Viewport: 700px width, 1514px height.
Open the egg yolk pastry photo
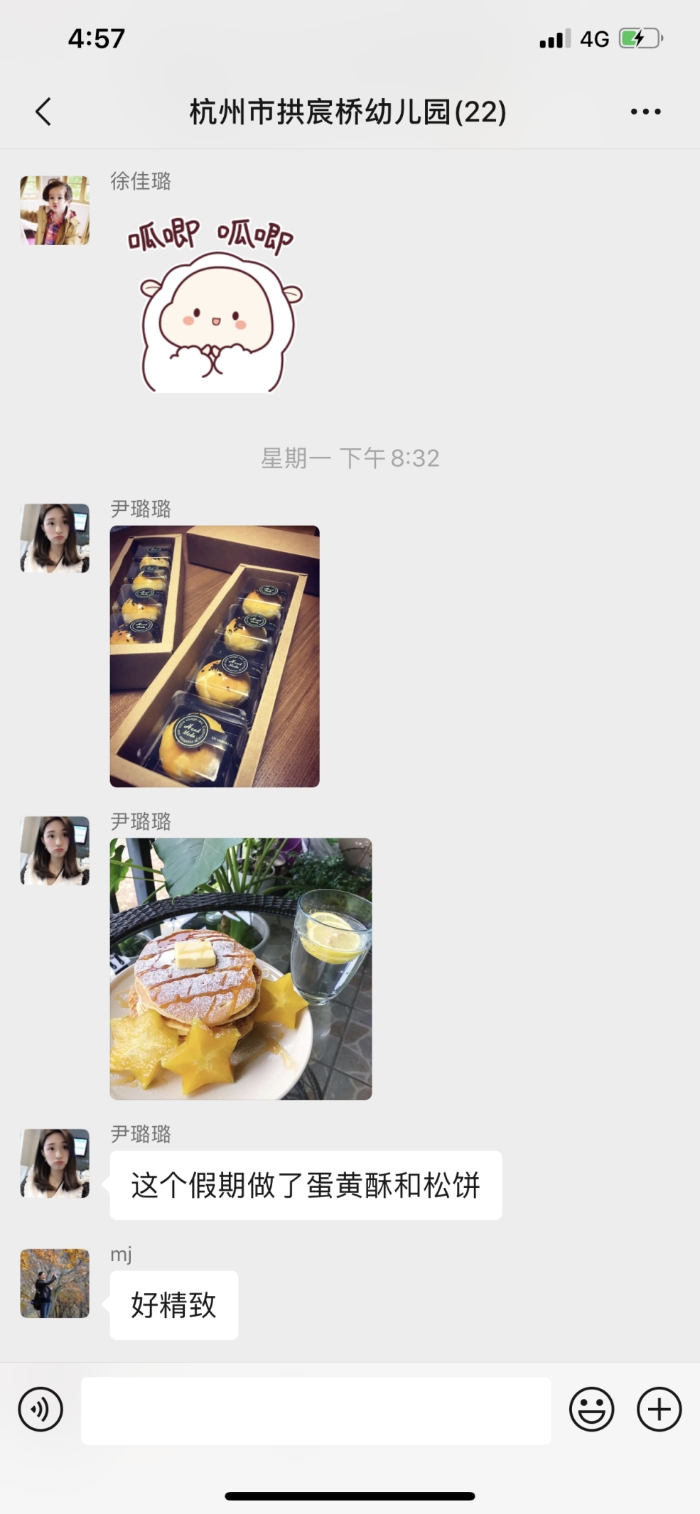pos(214,656)
